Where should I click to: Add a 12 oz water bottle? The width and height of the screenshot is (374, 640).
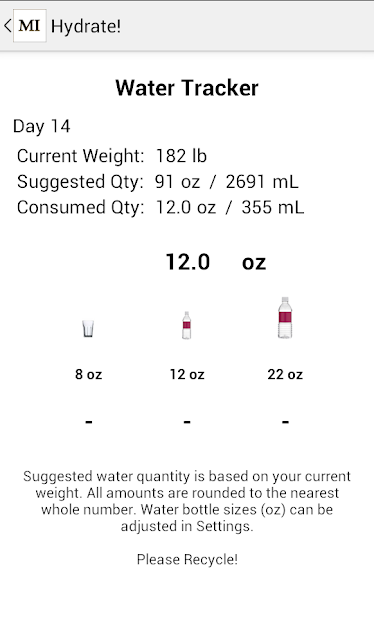click(187, 325)
